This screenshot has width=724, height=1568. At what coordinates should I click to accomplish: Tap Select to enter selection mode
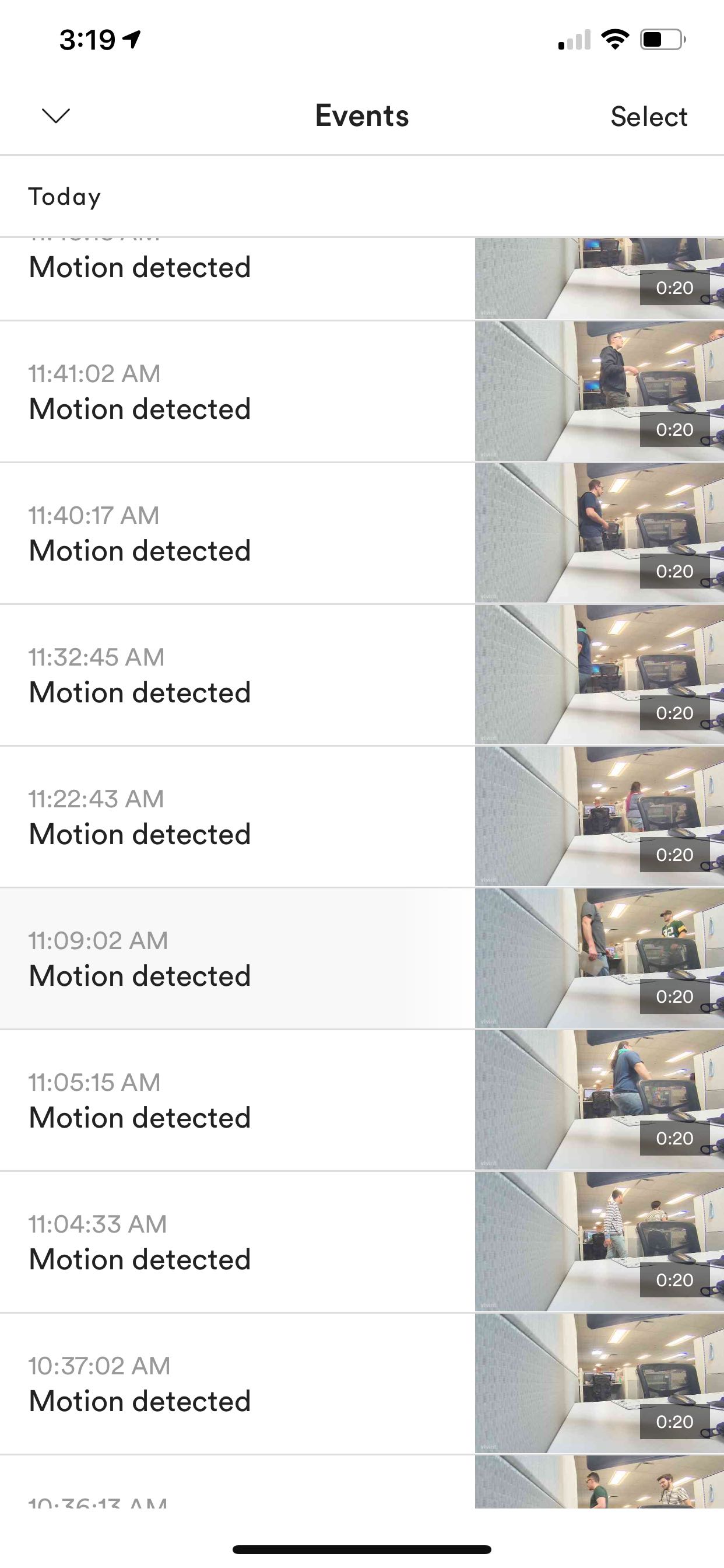649,116
